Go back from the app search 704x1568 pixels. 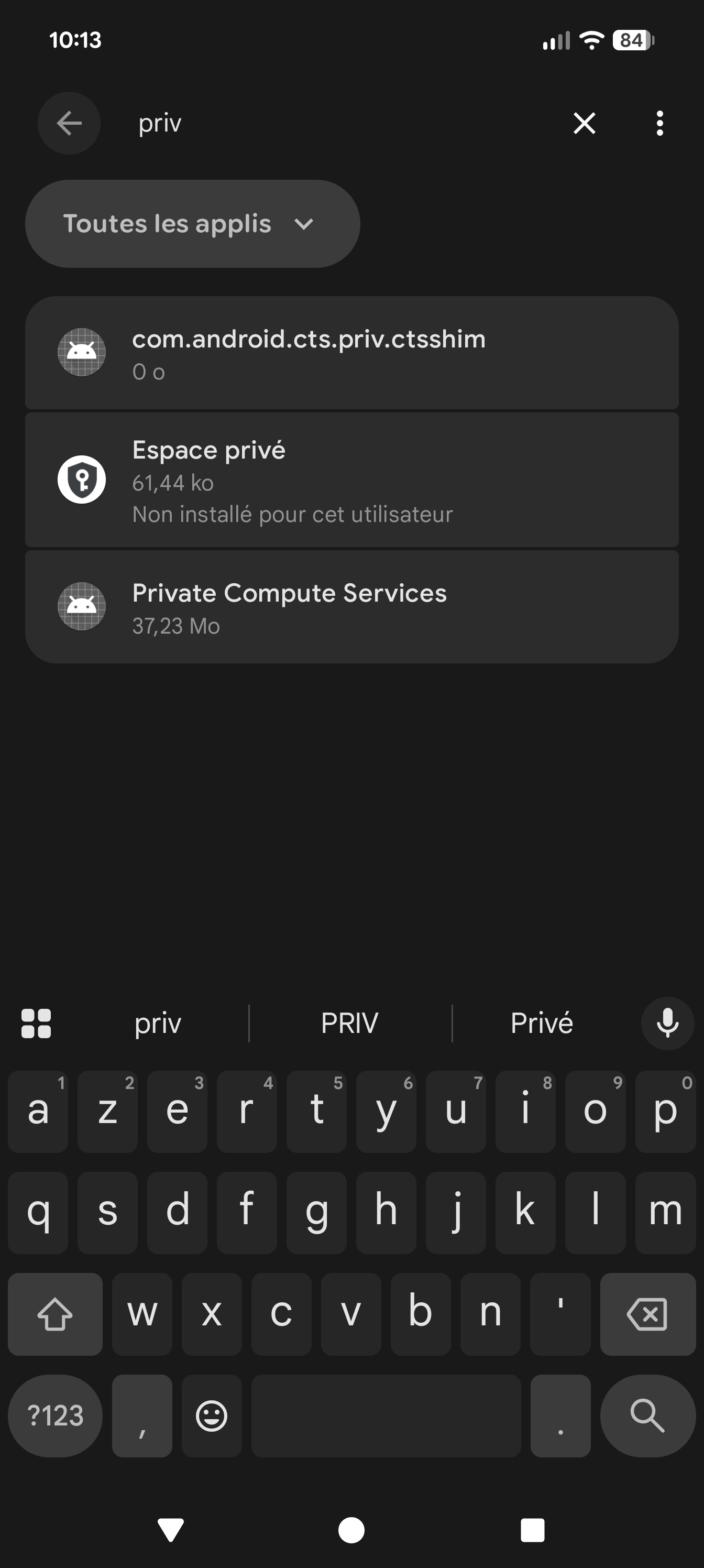(x=69, y=124)
